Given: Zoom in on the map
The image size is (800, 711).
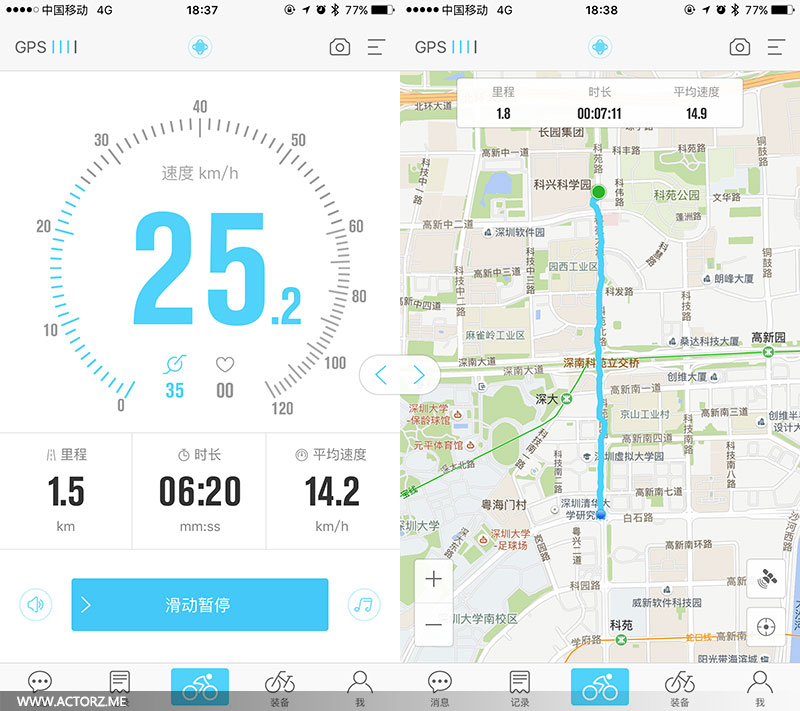Looking at the screenshot, I should click(x=433, y=579).
